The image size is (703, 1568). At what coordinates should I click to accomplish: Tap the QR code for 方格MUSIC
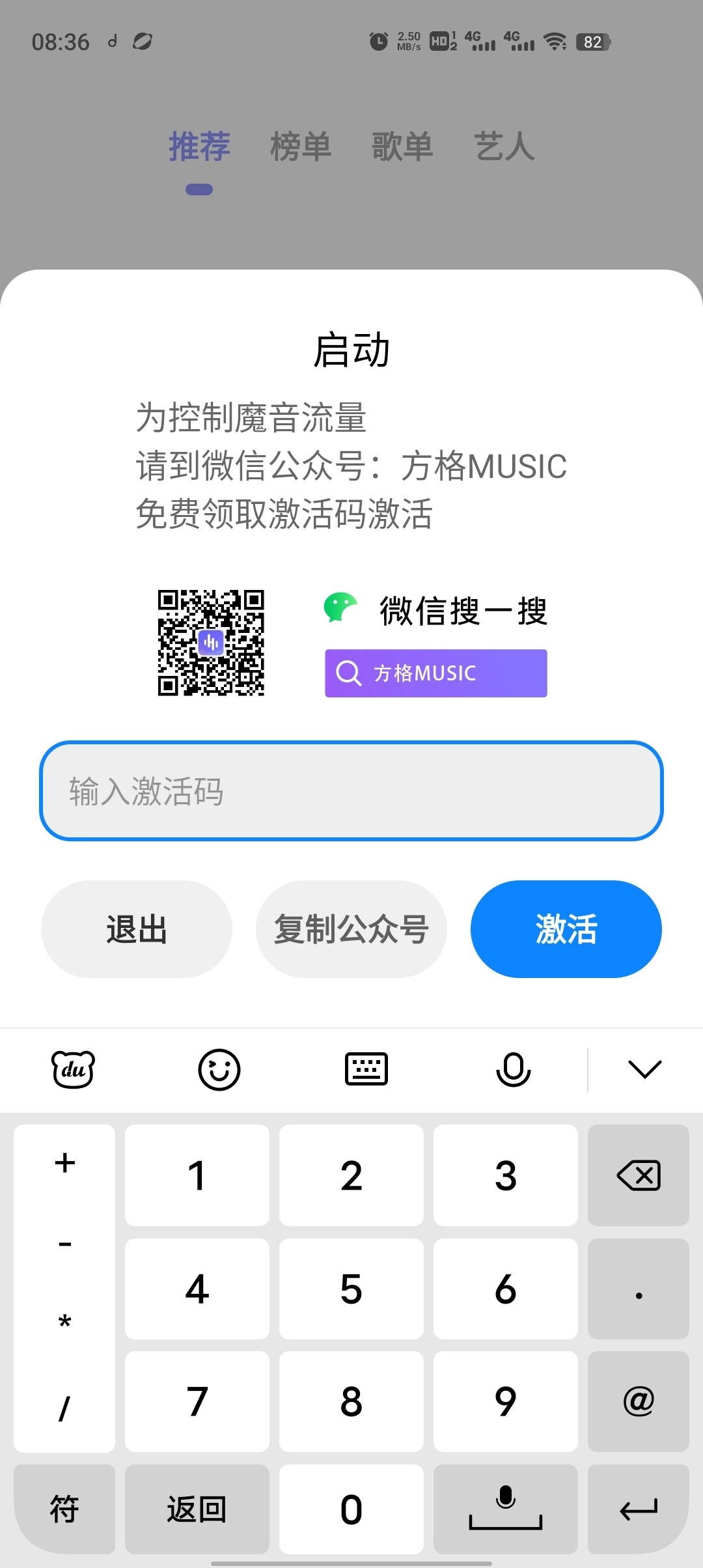212,643
